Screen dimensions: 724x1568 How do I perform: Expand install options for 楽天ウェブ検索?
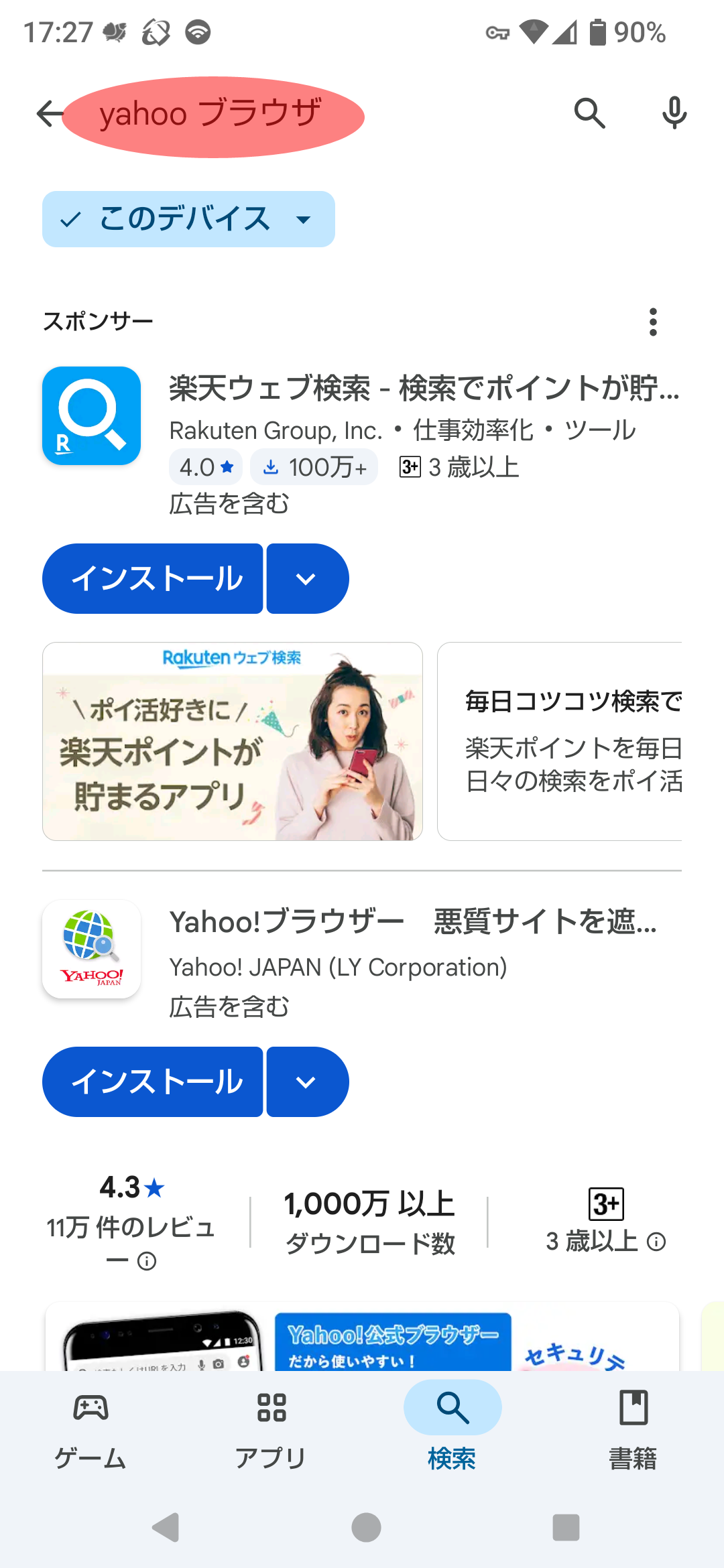[x=307, y=578]
